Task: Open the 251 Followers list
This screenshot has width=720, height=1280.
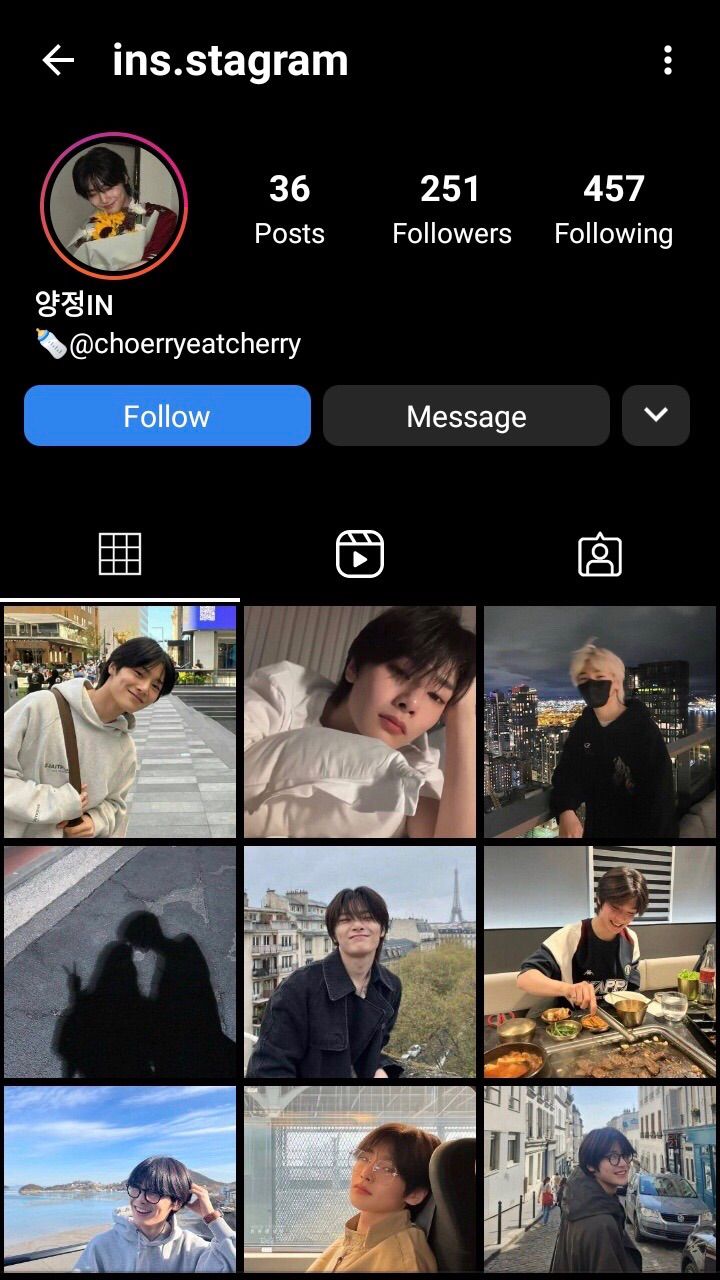Action: (x=451, y=210)
